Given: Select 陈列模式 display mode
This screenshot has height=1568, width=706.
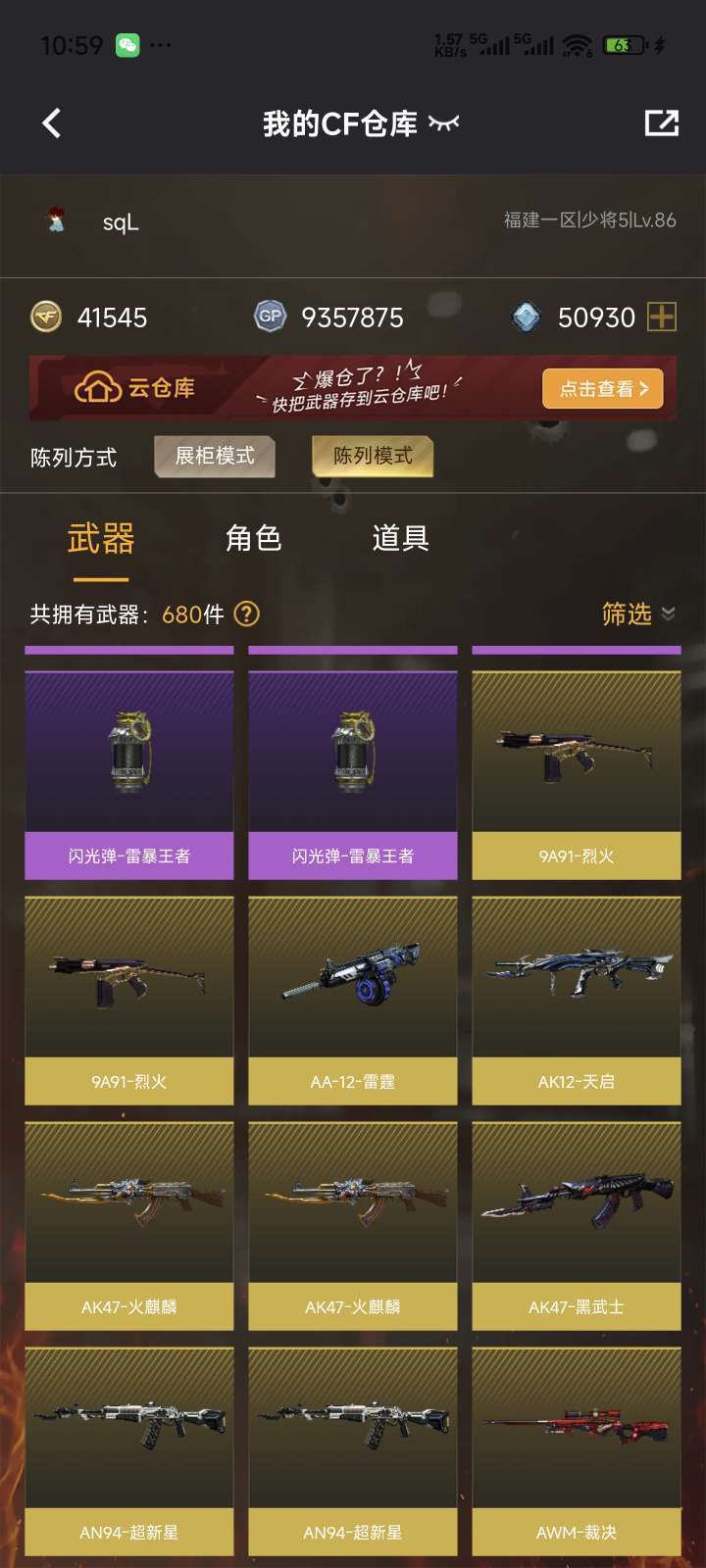Looking at the screenshot, I should click(373, 456).
